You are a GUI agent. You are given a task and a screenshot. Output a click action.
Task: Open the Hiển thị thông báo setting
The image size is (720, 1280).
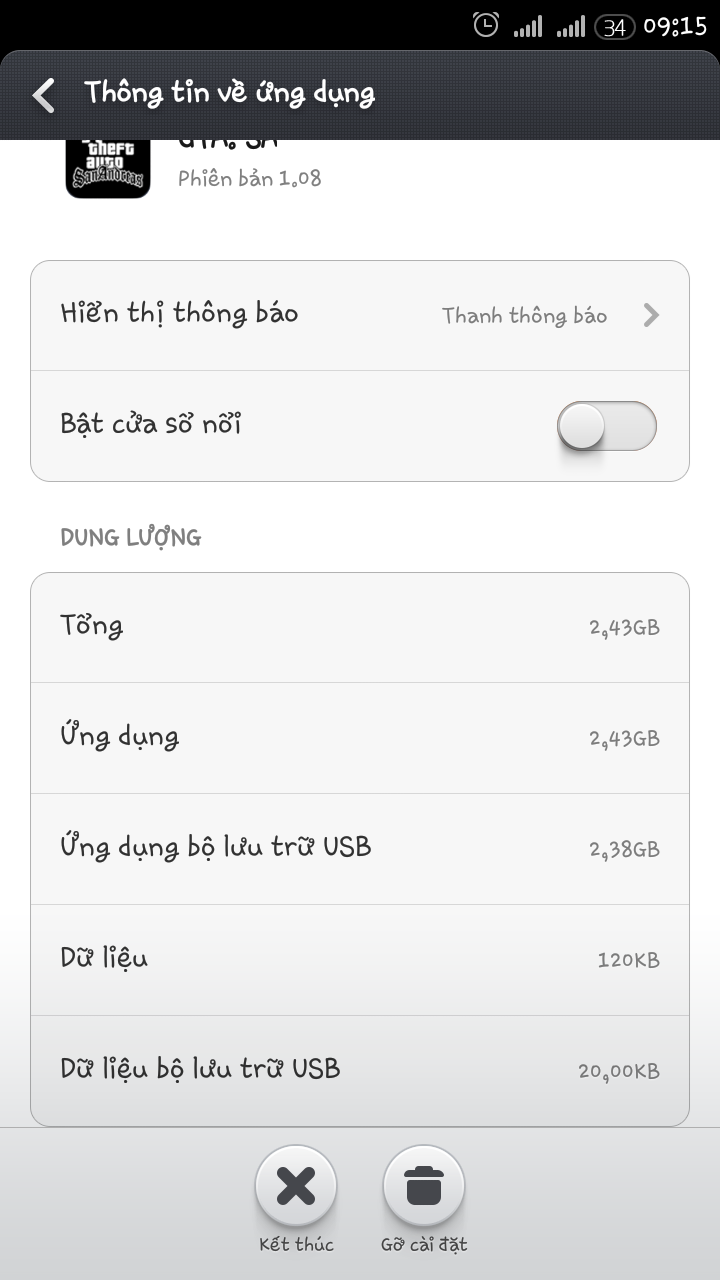click(x=360, y=316)
